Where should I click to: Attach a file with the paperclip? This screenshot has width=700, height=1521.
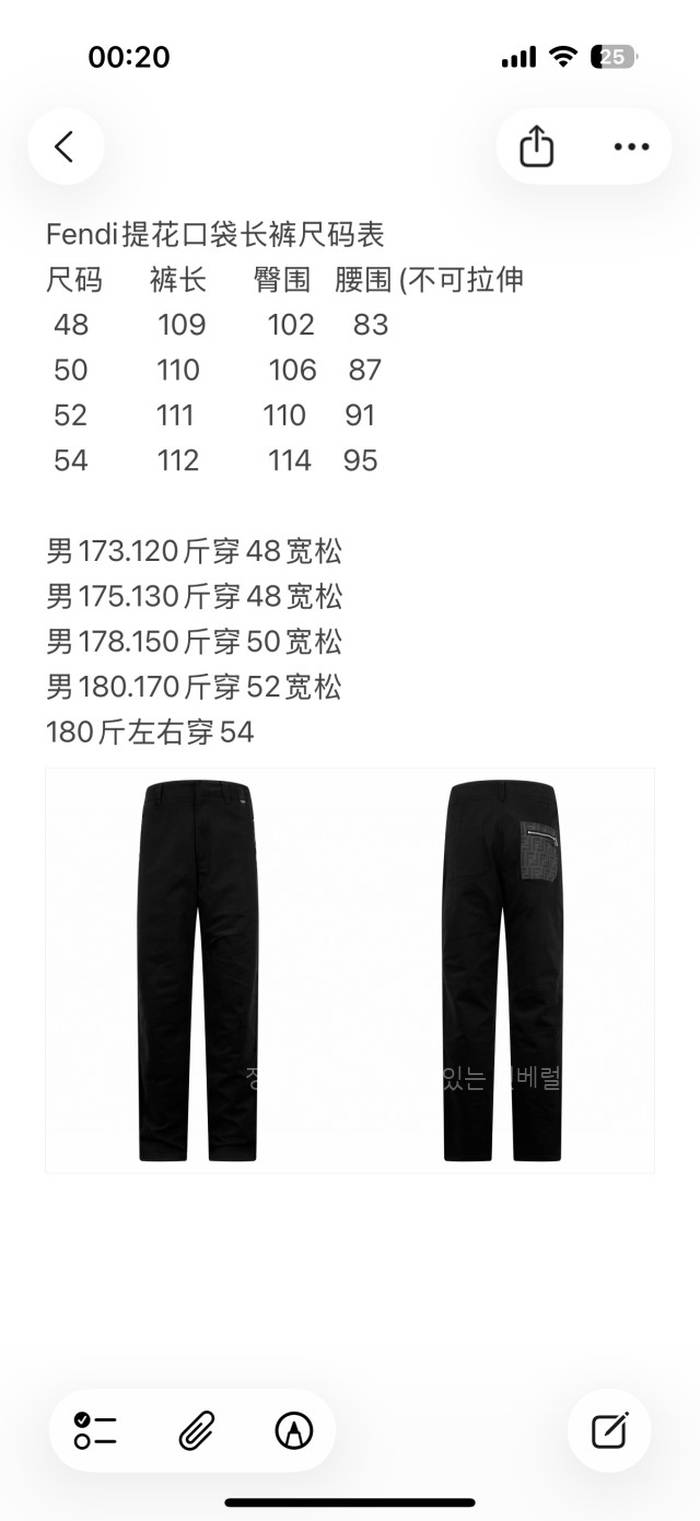pyautogui.click(x=192, y=1431)
